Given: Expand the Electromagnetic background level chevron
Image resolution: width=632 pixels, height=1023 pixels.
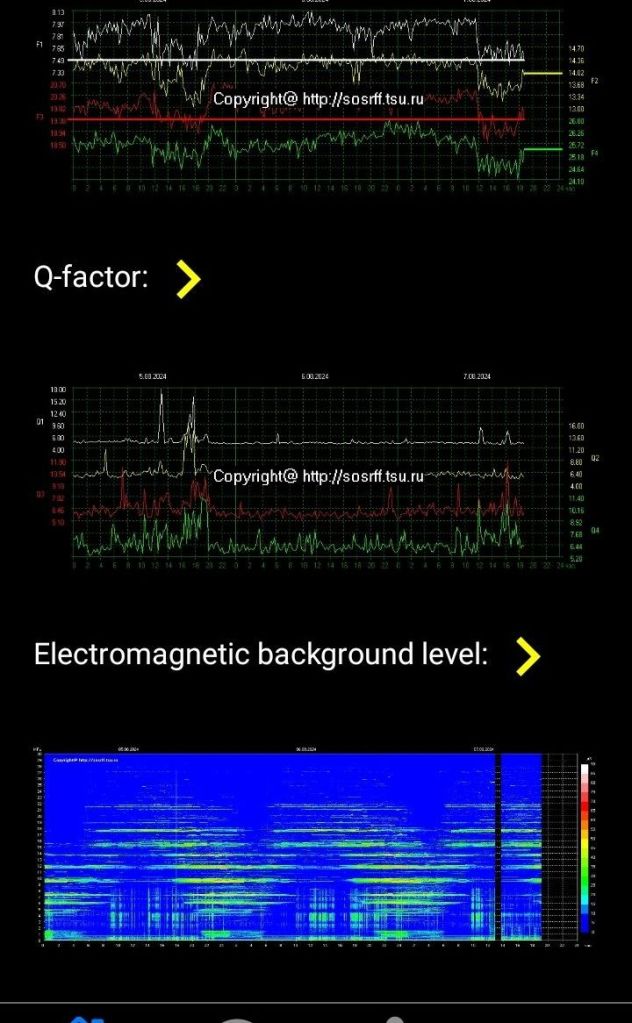Looking at the screenshot, I should 527,656.
